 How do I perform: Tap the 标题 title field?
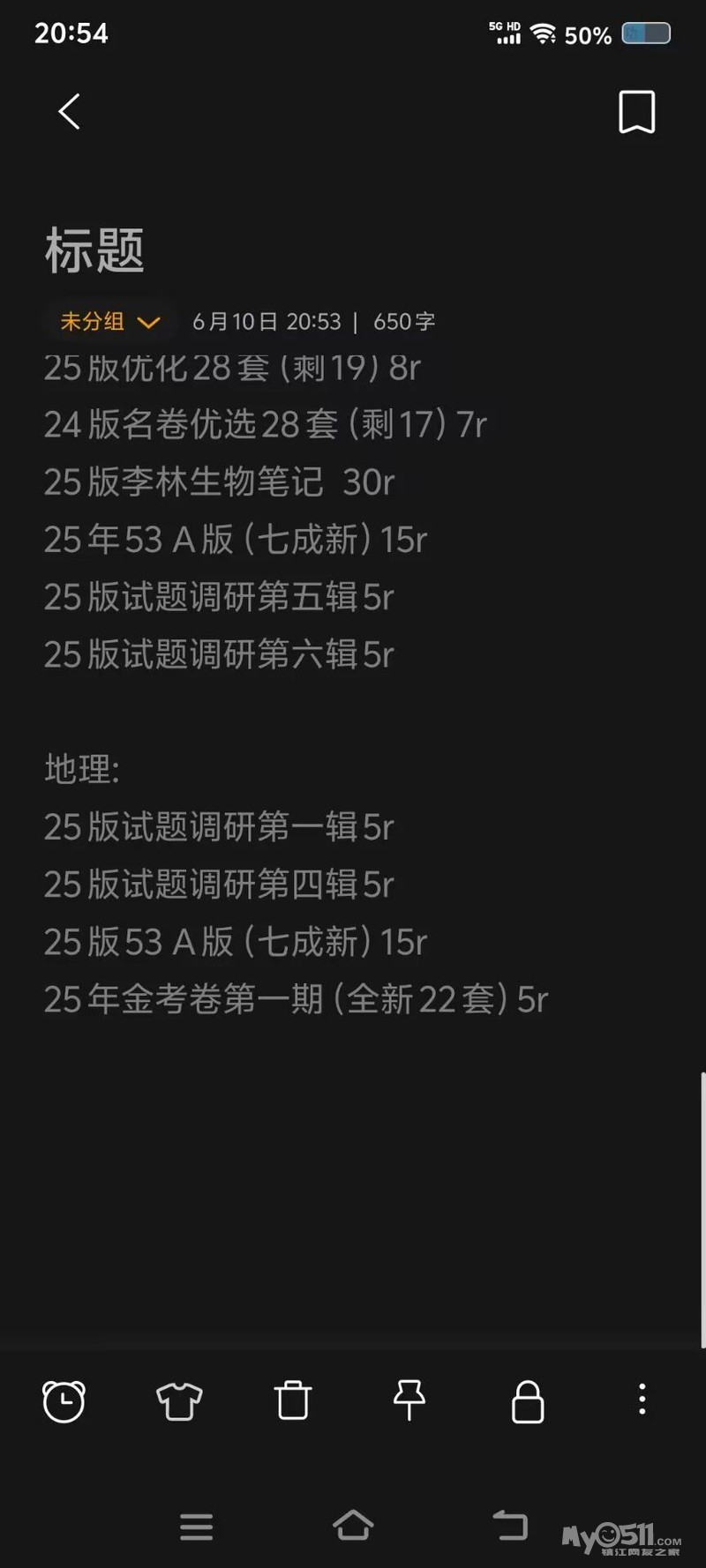click(x=94, y=250)
